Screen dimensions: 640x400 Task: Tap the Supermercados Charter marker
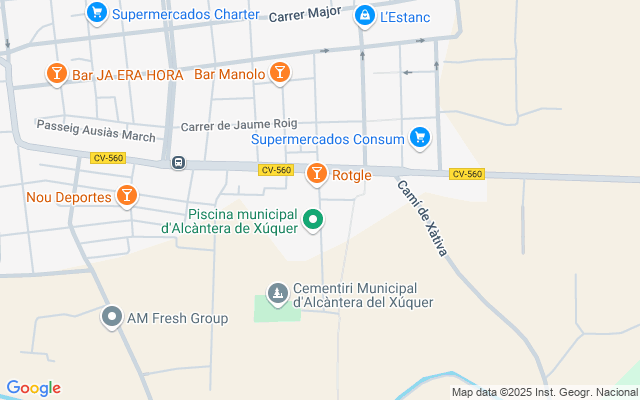coord(96,13)
